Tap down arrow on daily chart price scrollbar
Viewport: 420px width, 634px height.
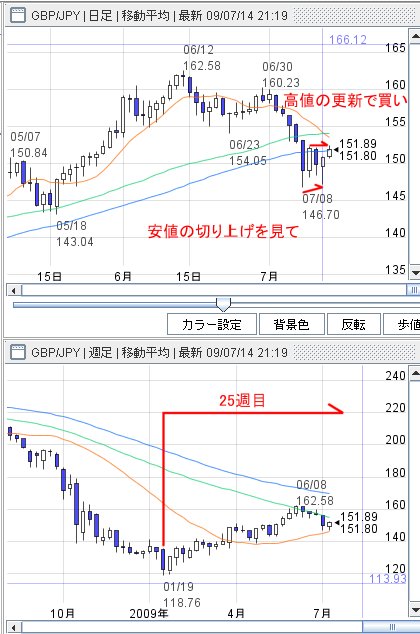[415, 273]
